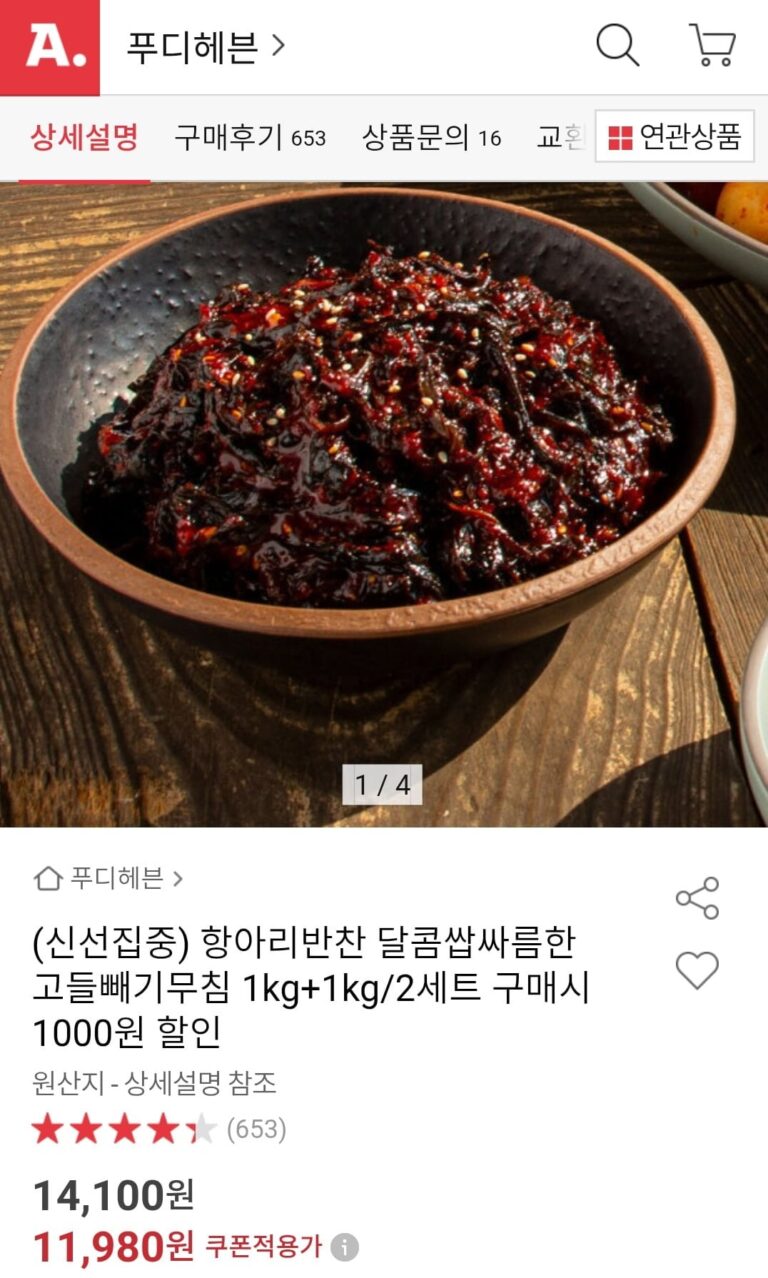768x1278 pixels.
Task: Add product to wishlist heart
Action: tap(697, 970)
